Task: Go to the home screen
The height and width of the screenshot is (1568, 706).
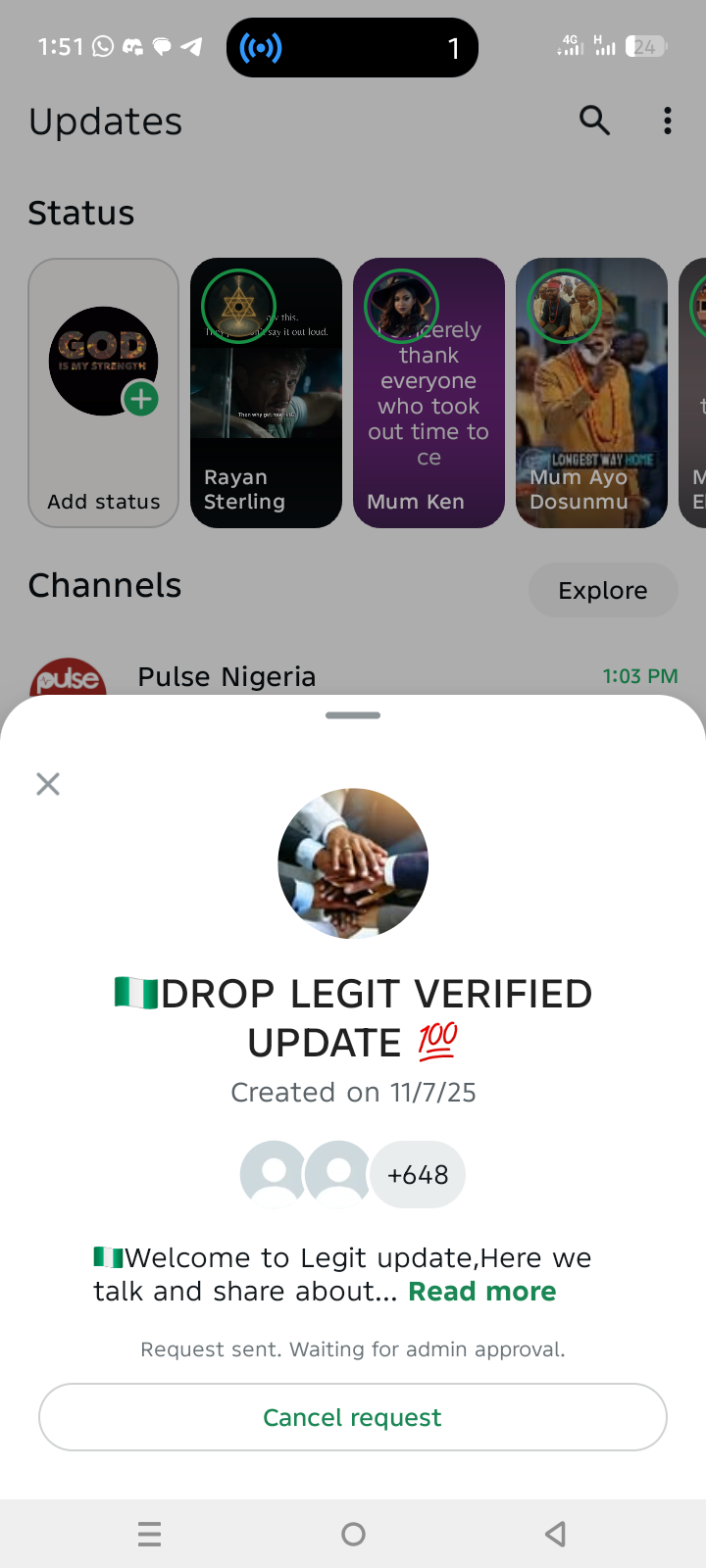Action: [x=353, y=1534]
